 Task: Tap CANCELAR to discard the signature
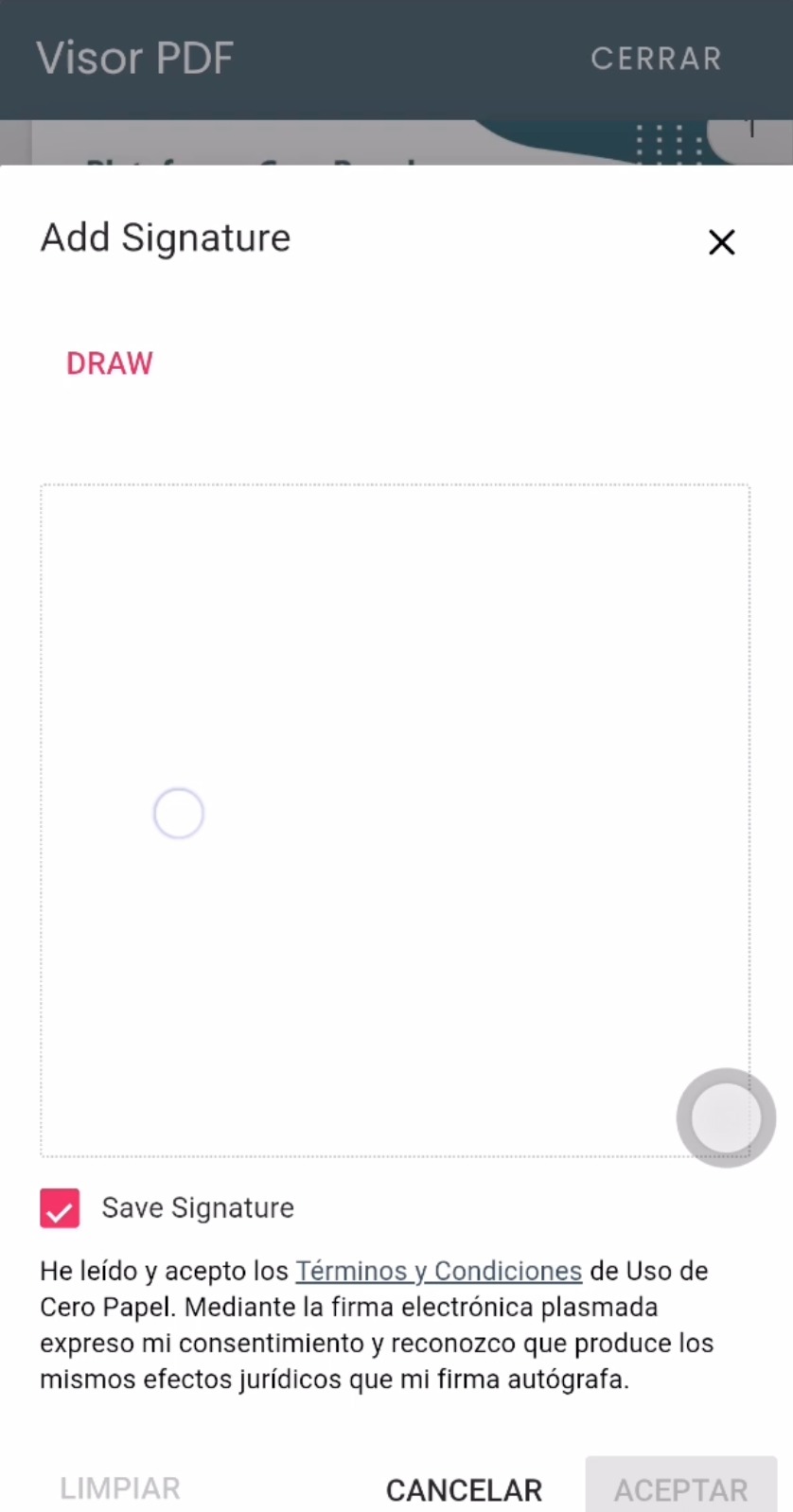click(464, 1489)
